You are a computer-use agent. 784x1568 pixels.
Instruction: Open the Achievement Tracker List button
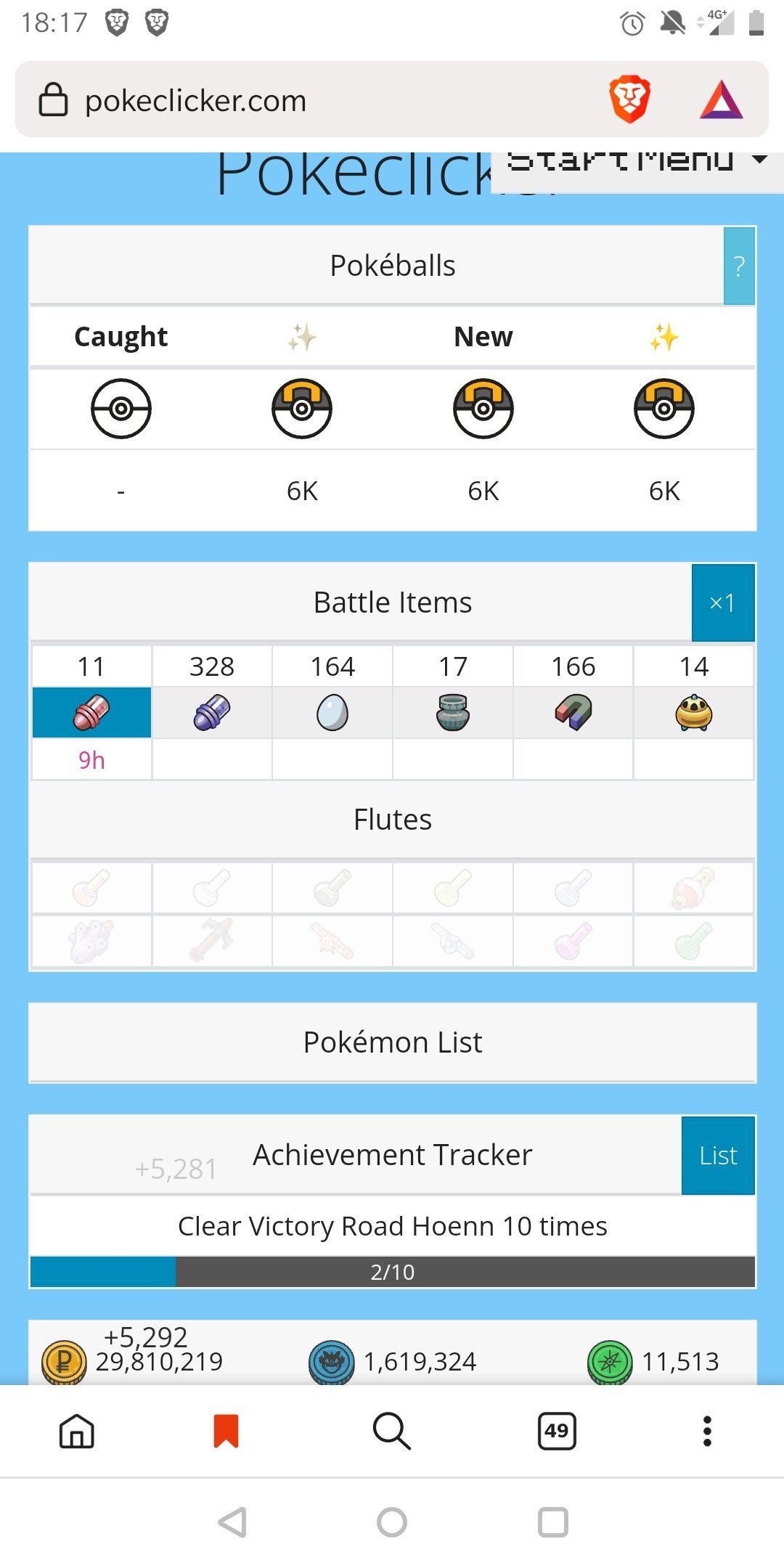point(718,1156)
